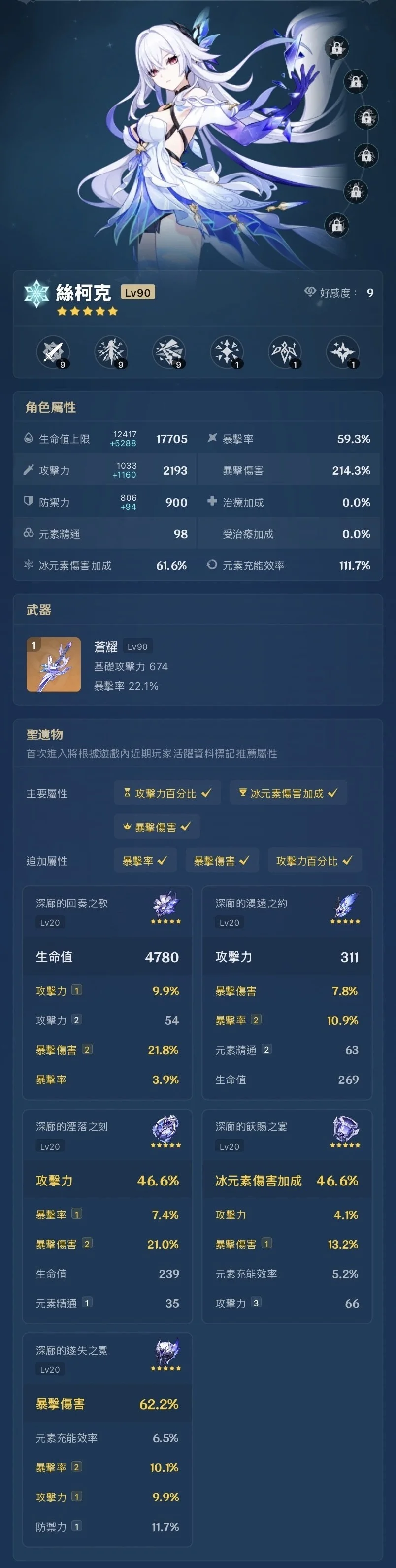Toggle the 攻擊力百分比 sub-attribute chip
The width and height of the screenshot is (396, 1568).
[x=314, y=860]
